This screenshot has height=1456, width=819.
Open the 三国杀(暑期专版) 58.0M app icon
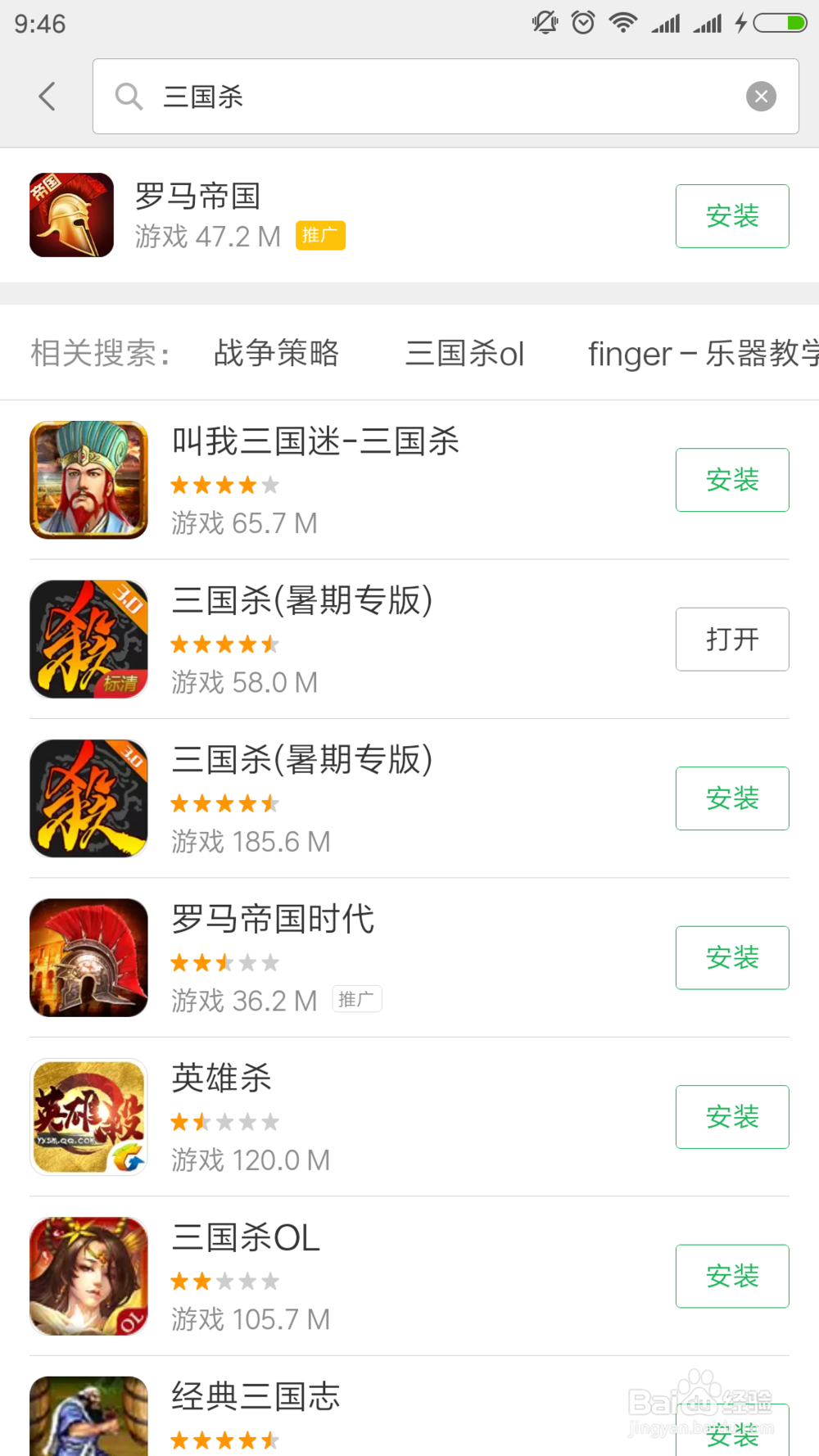click(x=88, y=639)
